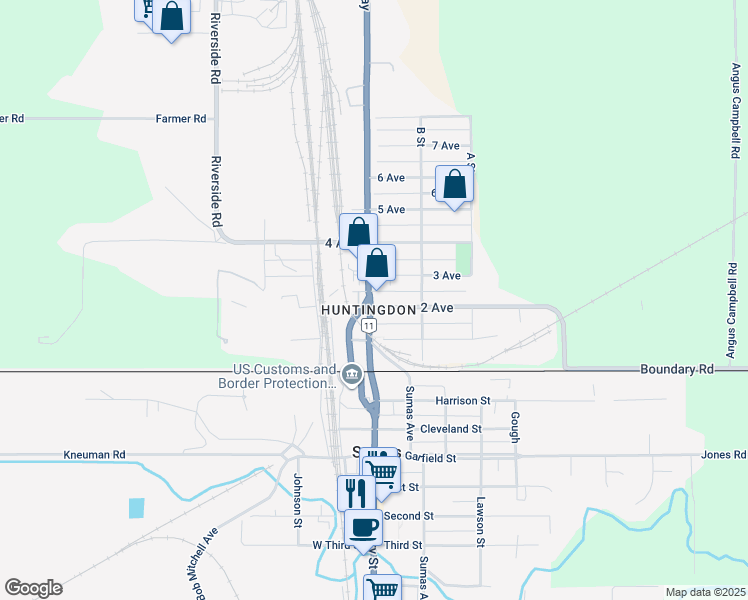The image size is (748, 600).
Task: Open the US Customs and Border Protection marker
Action: coord(352,376)
